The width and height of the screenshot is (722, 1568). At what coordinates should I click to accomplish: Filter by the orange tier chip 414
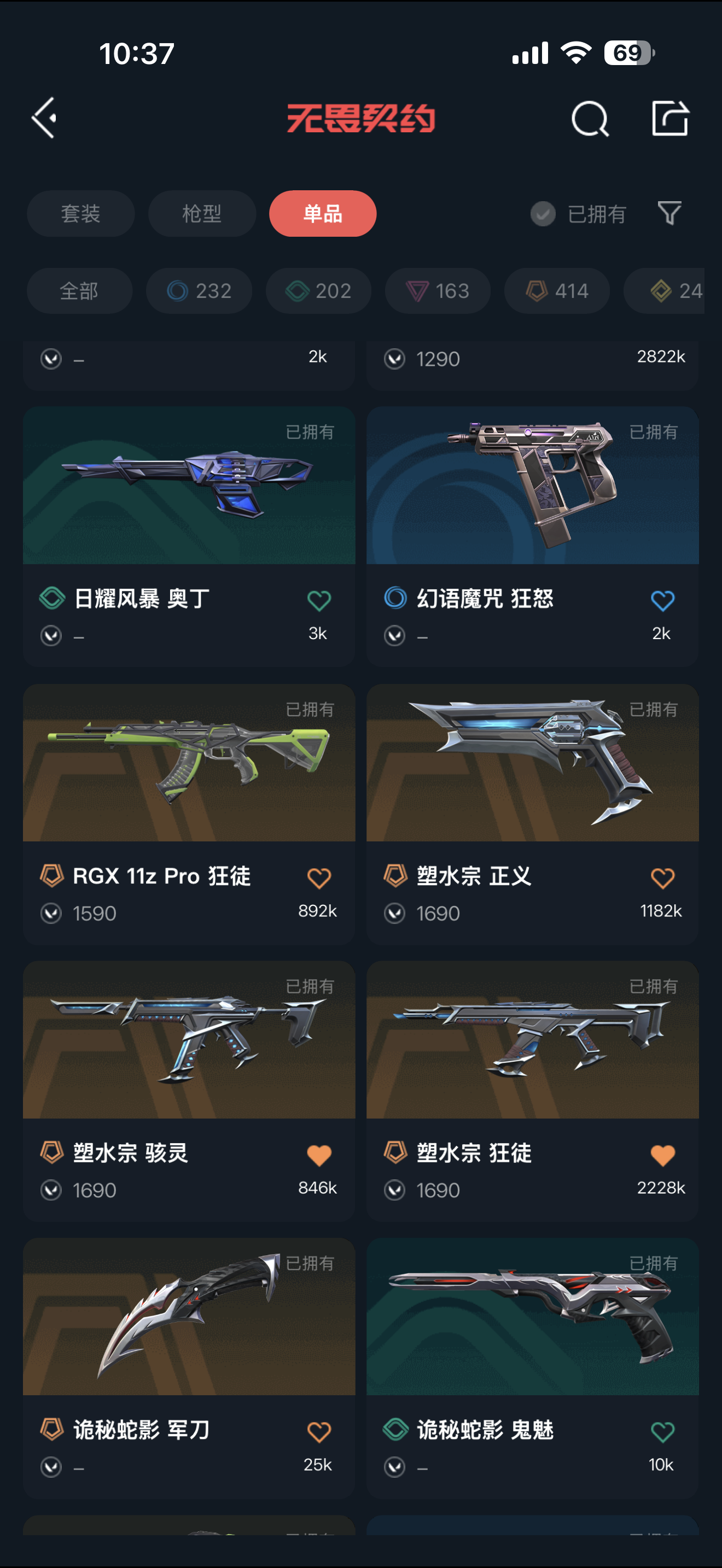pyautogui.click(x=557, y=291)
